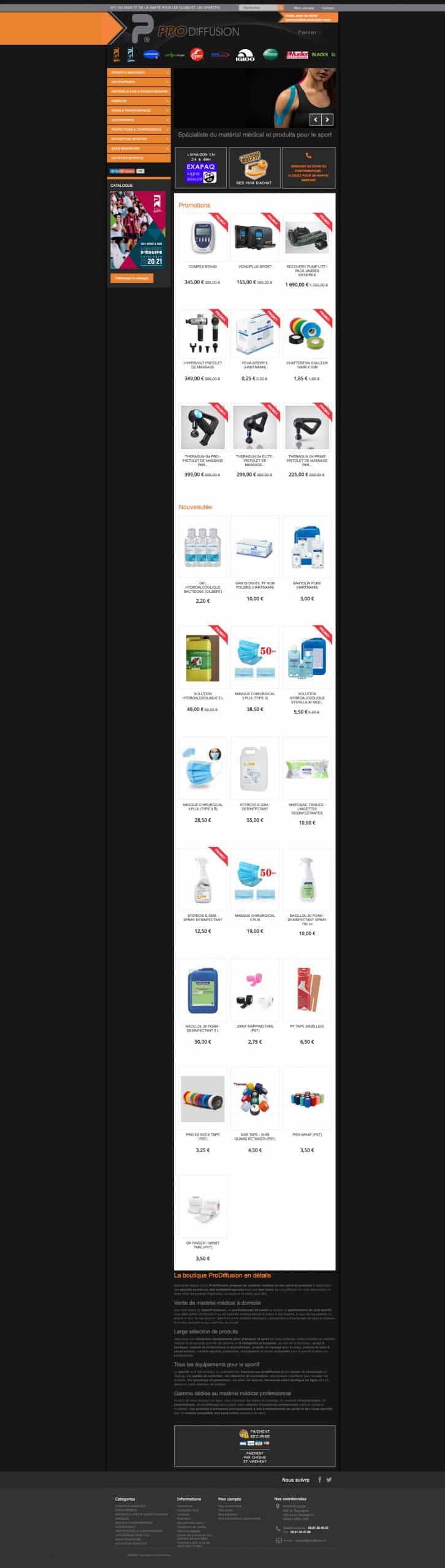
Task: Visit the Facebook page icon
Action: pos(319,1480)
